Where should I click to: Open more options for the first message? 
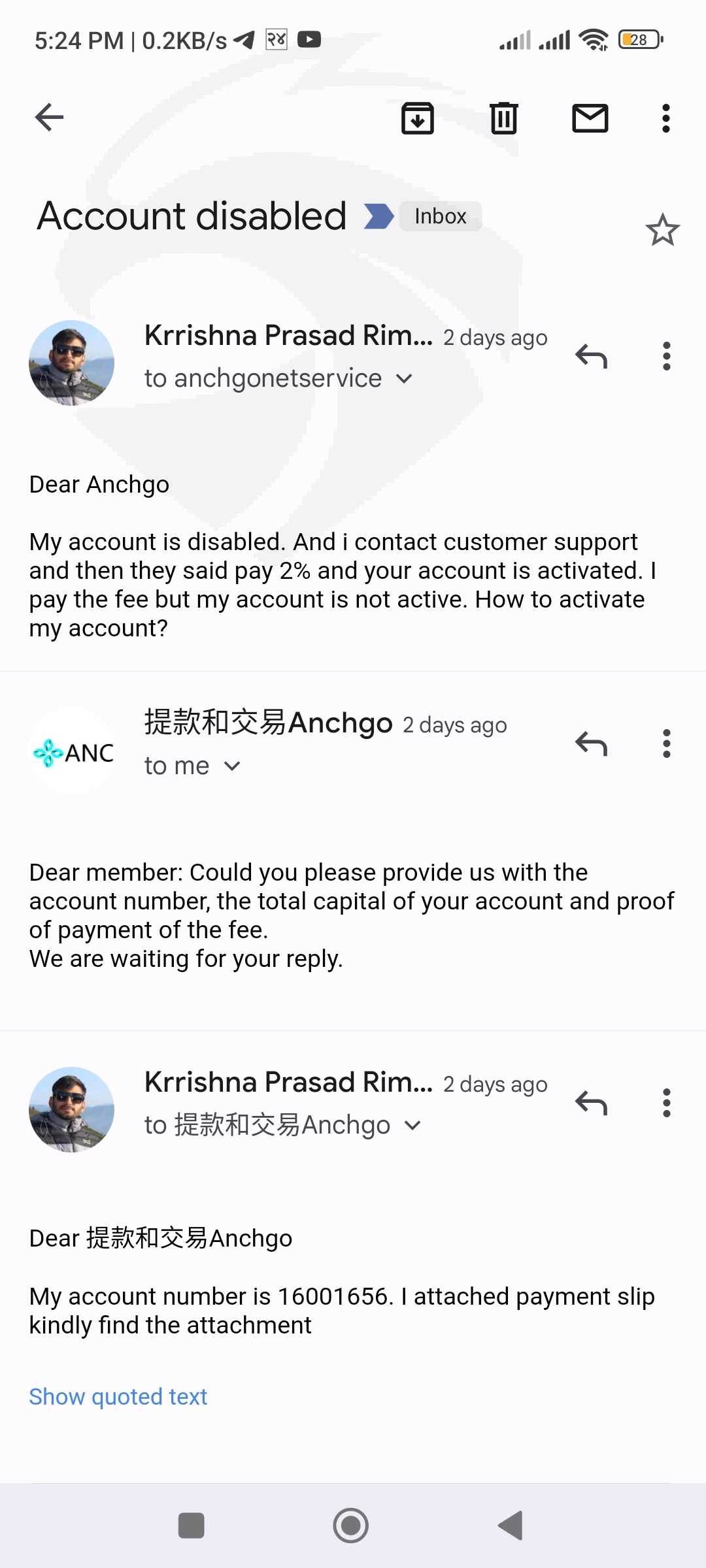click(667, 357)
